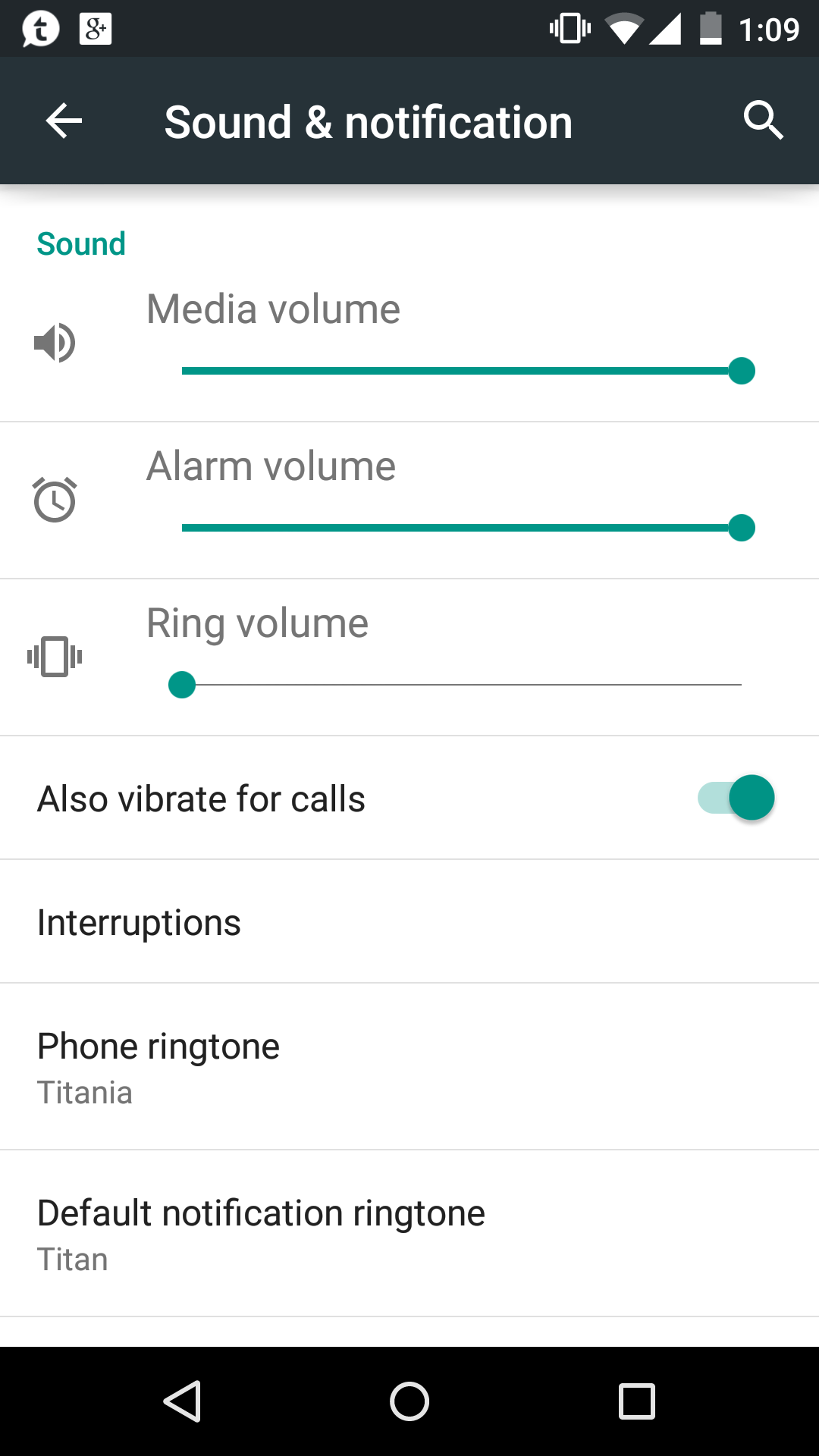
Task: Open Interruptions settings
Action: point(409,922)
